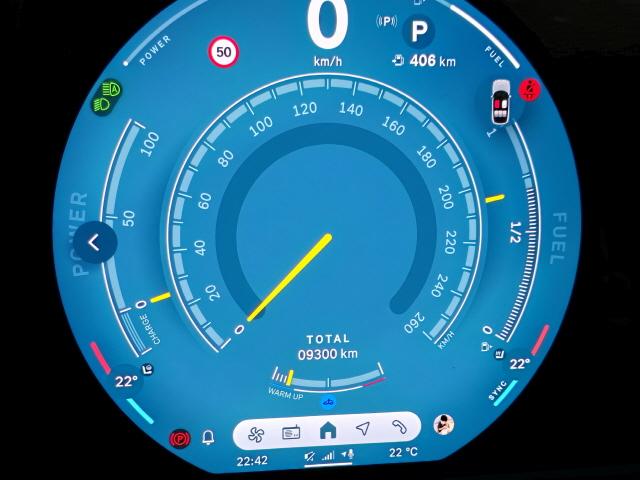Tap the left back chevron
This screenshot has width=640, height=480.
point(94,242)
